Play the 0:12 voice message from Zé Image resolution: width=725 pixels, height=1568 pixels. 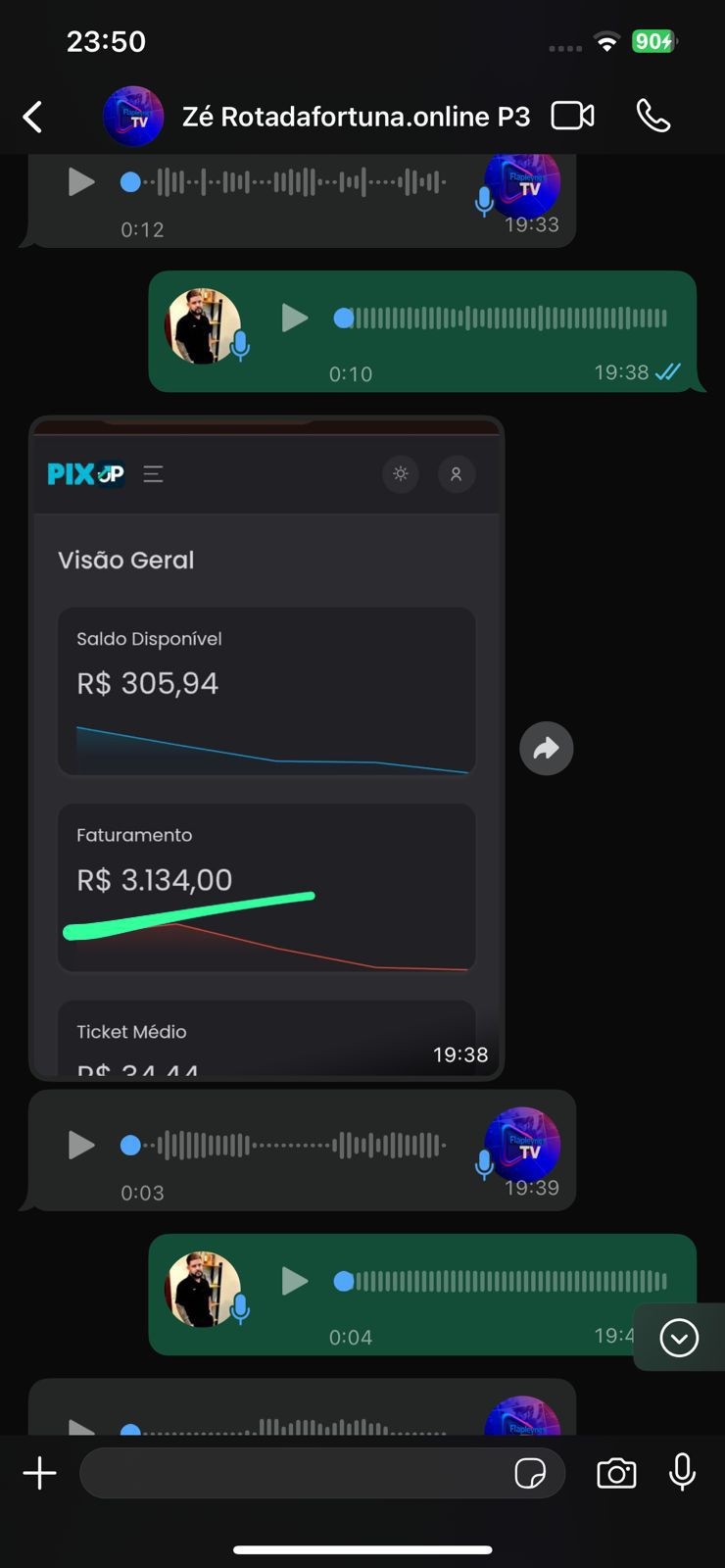[81, 181]
